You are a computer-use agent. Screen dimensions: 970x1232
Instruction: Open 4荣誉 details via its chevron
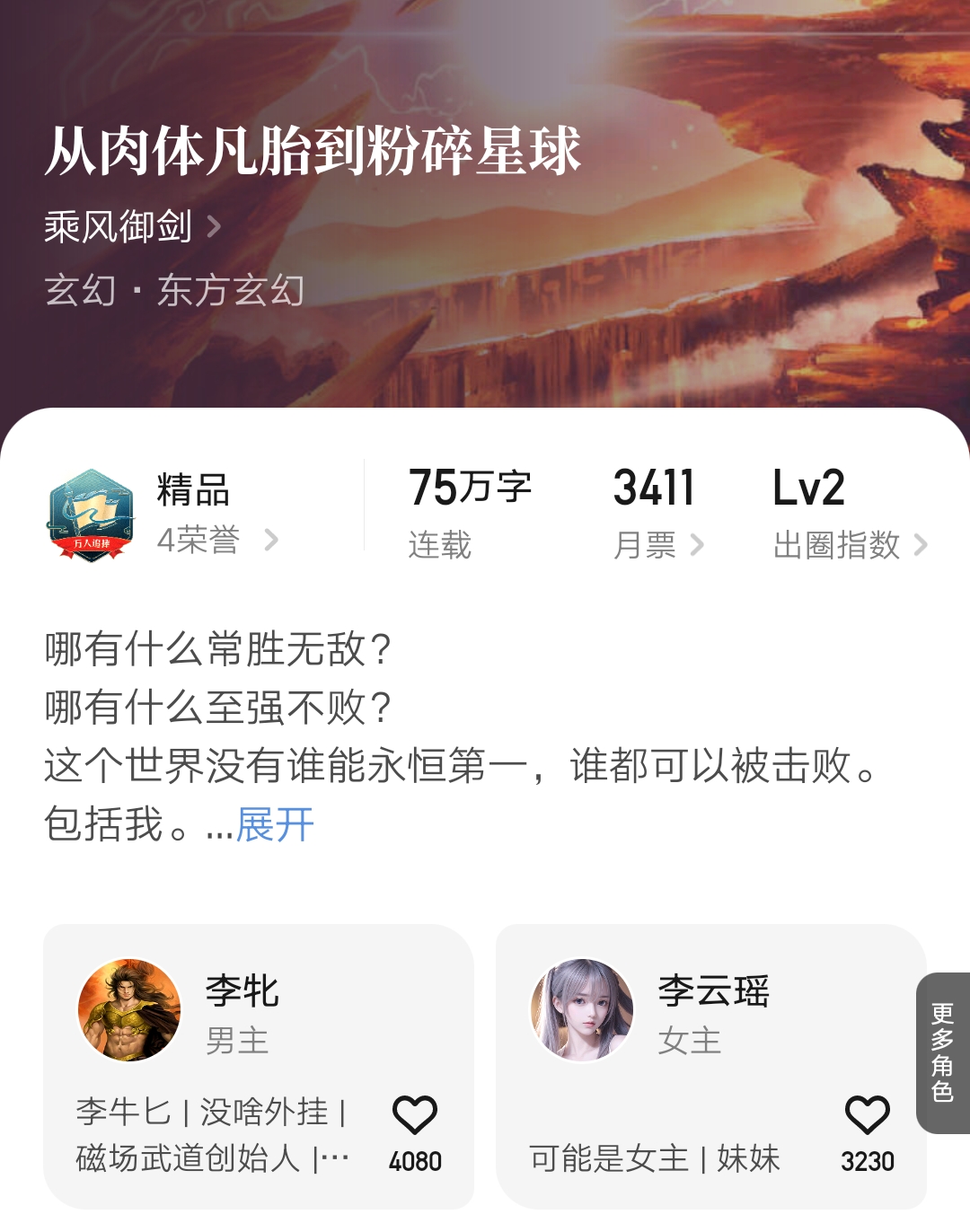pyautogui.click(x=269, y=539)
